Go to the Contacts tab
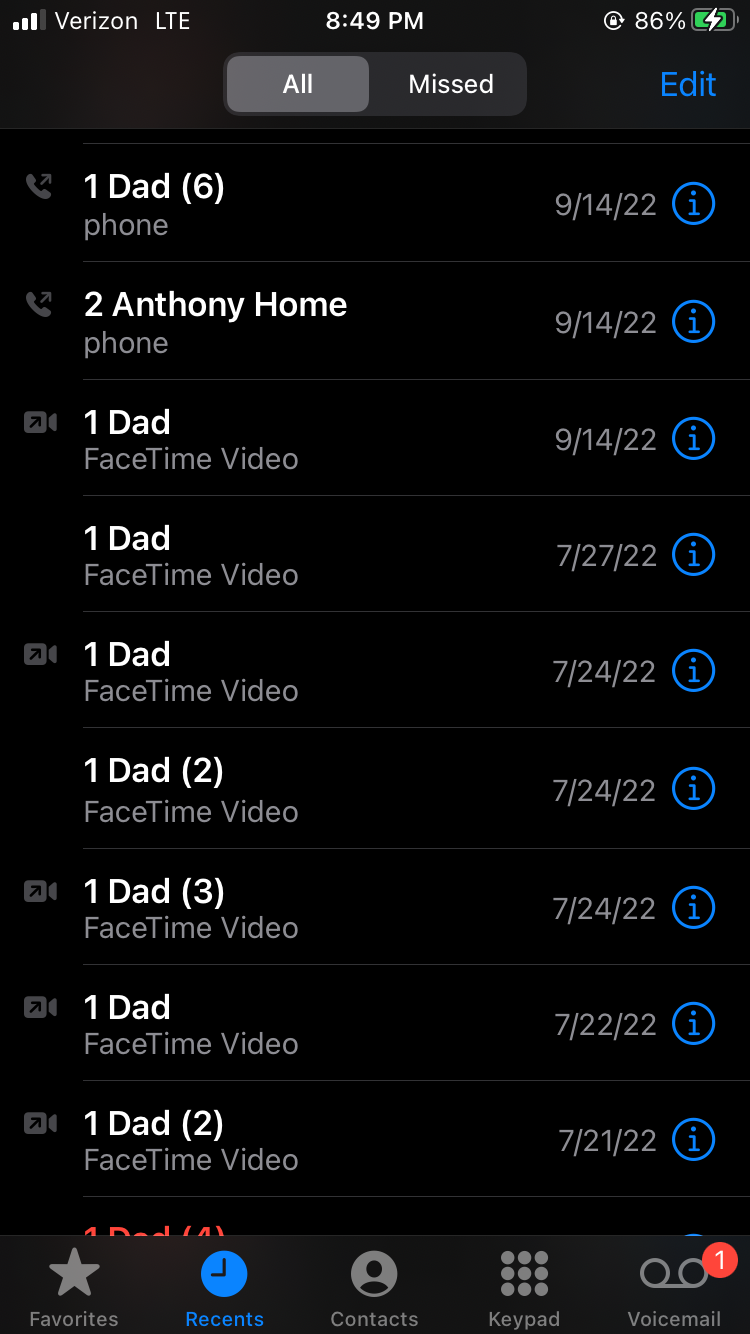Screen dimensions: 750x1334 pos(374,1288)
